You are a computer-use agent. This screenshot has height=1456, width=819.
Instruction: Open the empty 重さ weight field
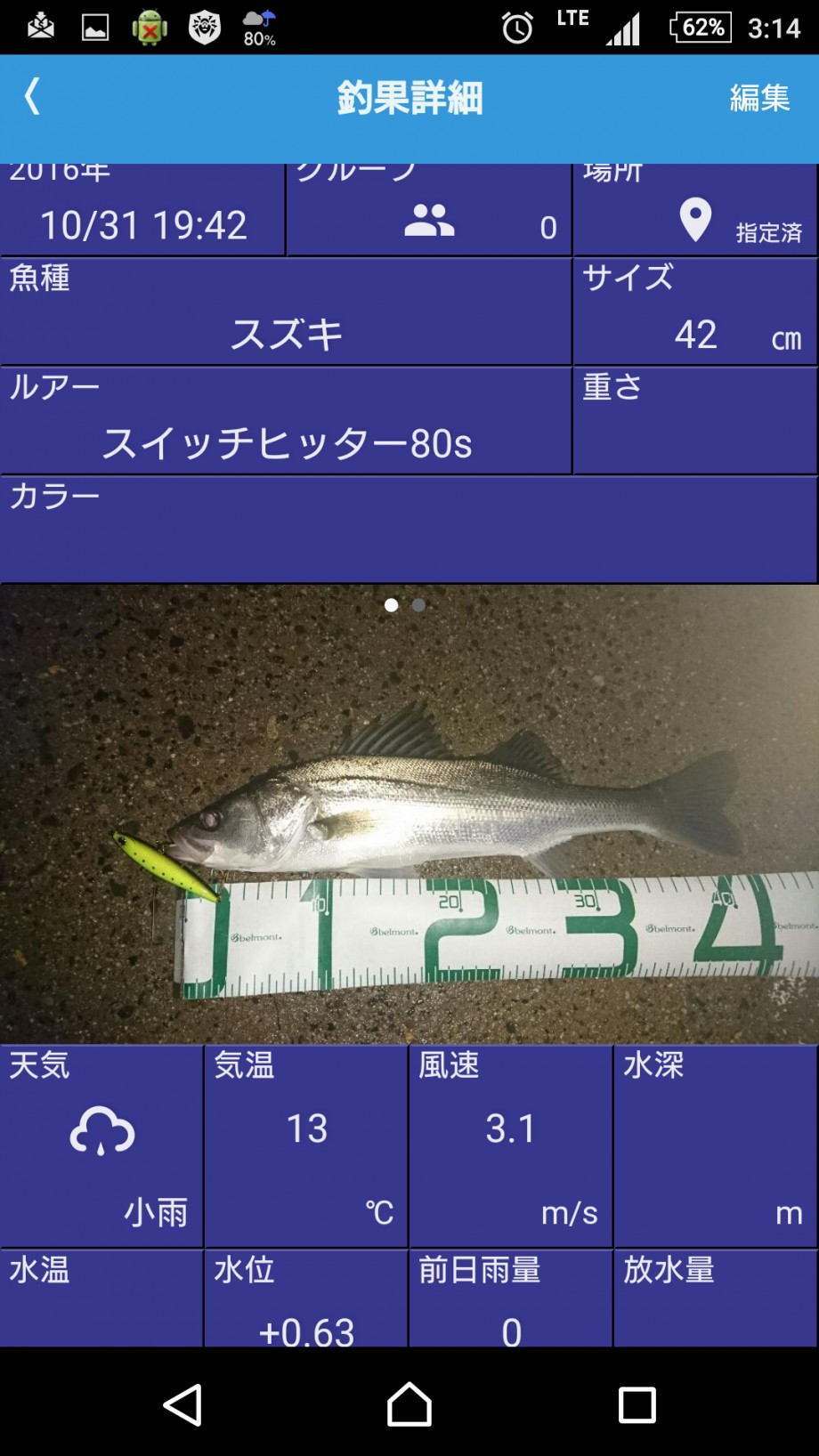[695, 421]
